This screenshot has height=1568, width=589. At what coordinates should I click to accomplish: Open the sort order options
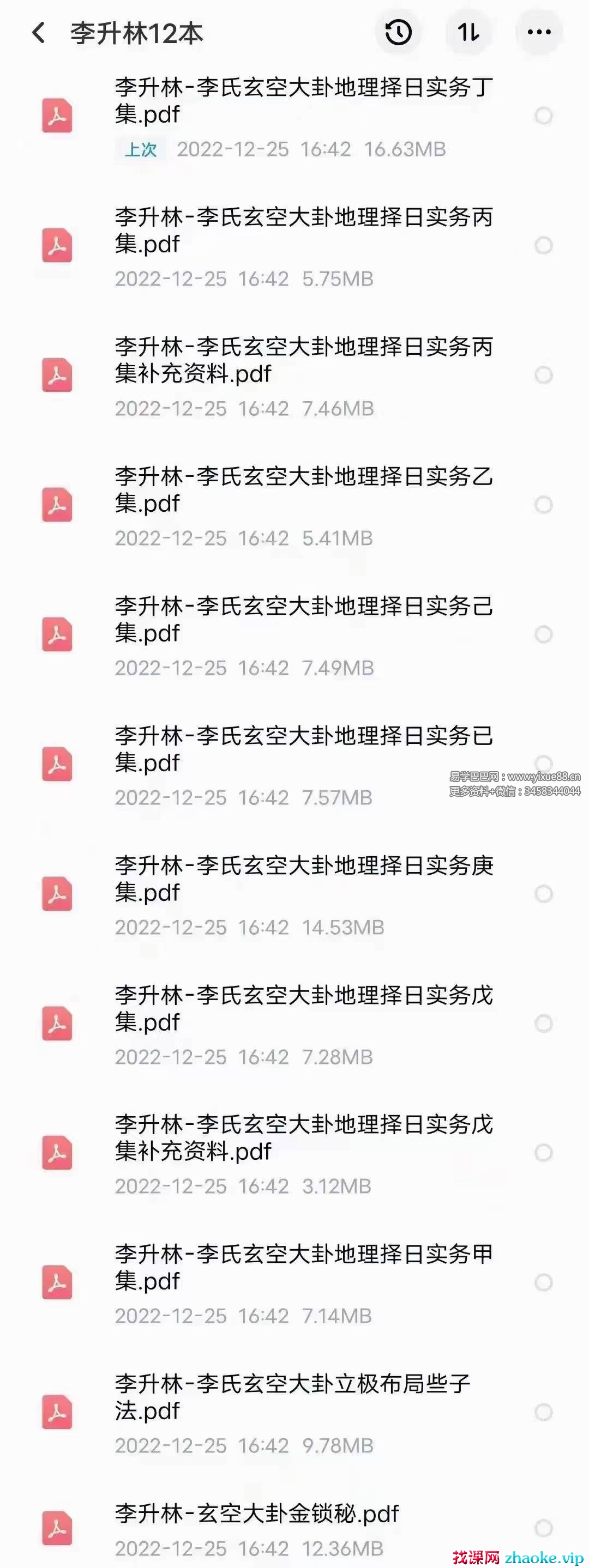[468, 32]
